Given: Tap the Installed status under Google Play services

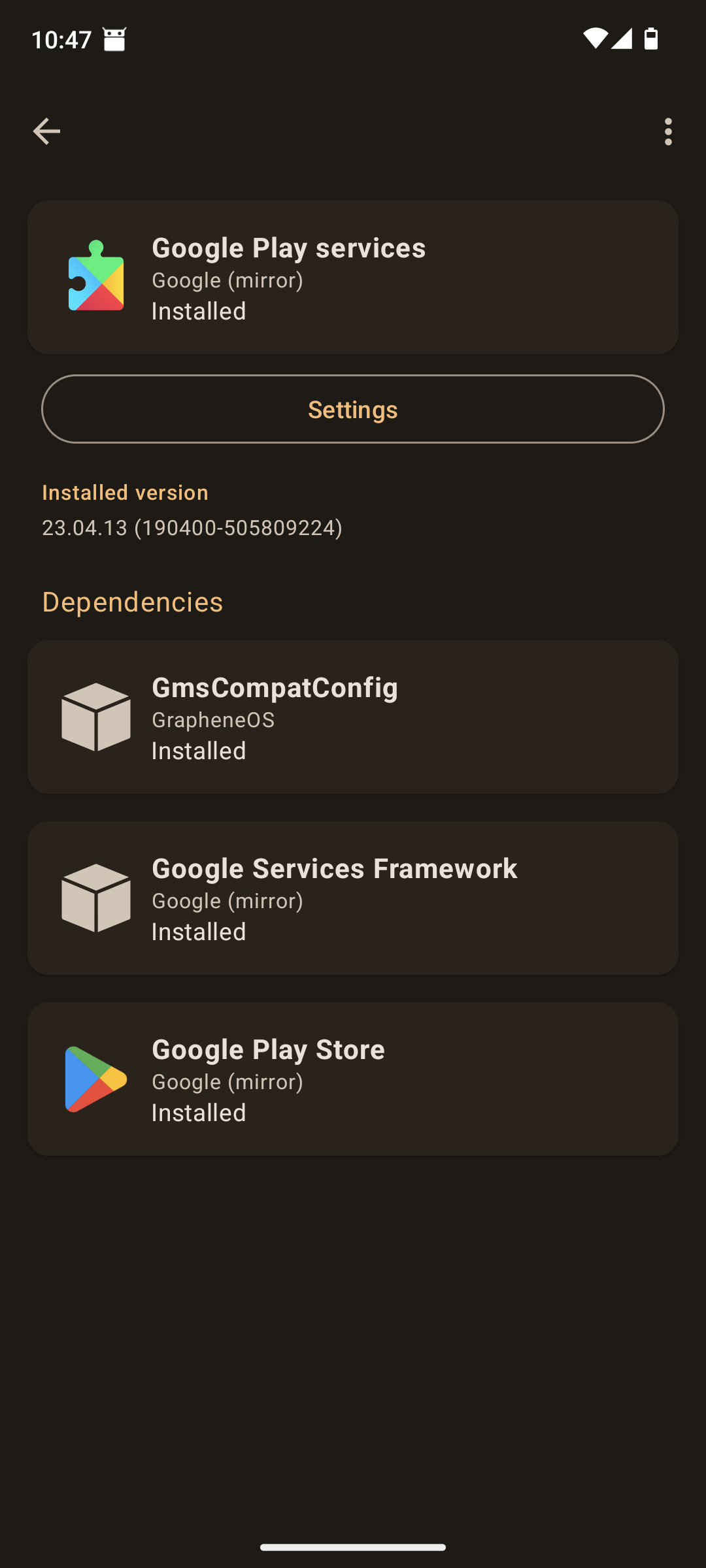Looking at the screenshot, I should click(x=198, y=311).
